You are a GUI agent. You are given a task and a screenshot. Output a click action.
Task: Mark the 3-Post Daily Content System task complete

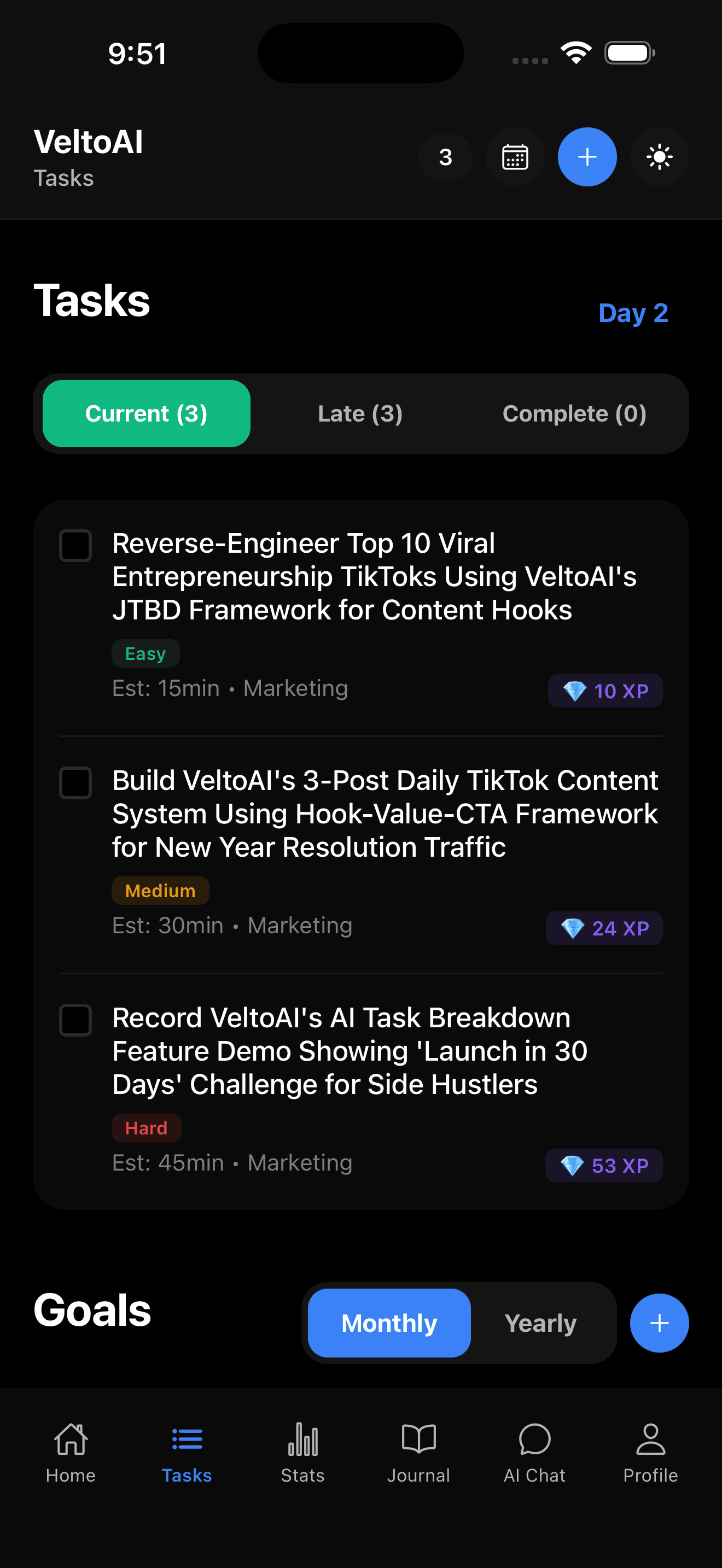tap(75, 784)
